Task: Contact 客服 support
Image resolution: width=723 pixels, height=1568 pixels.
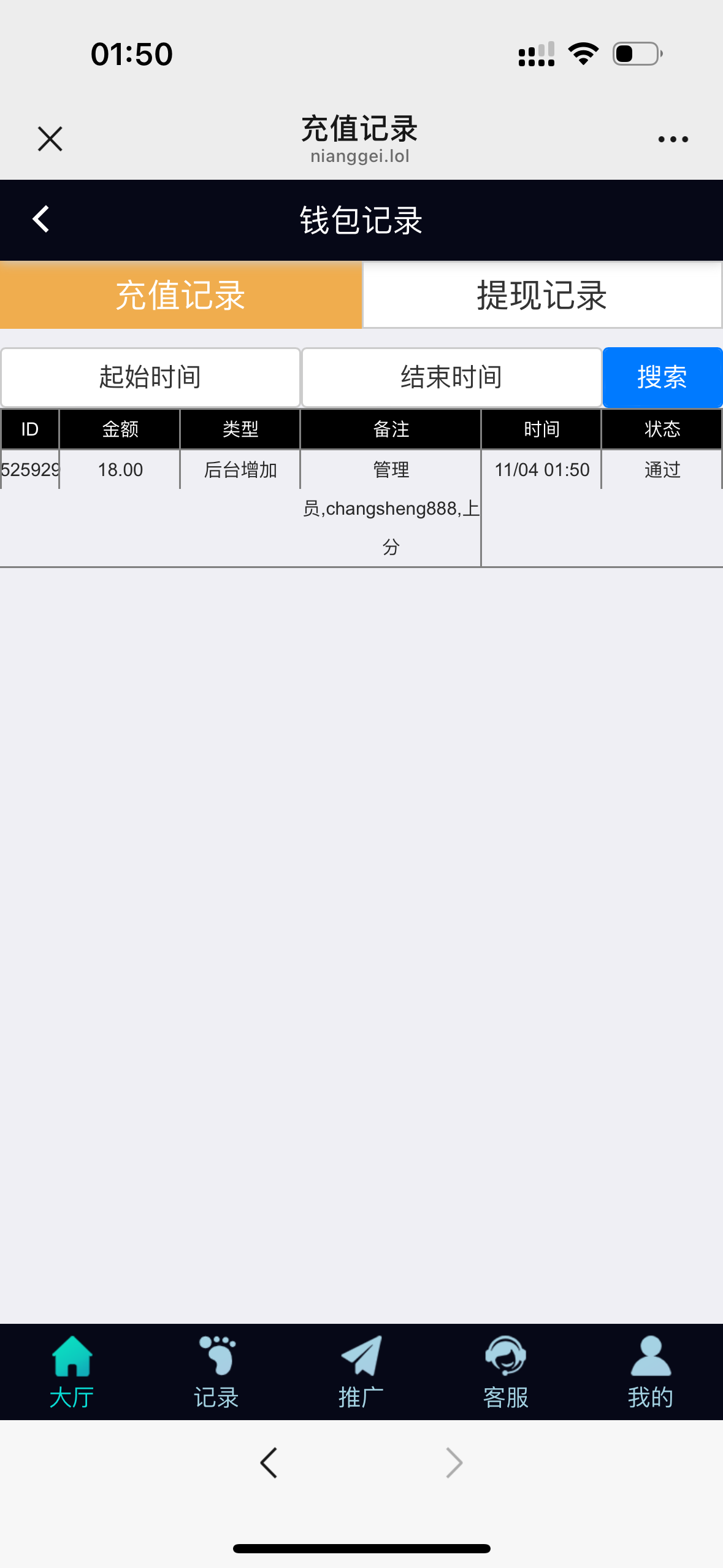Action: pos(505,1372)
